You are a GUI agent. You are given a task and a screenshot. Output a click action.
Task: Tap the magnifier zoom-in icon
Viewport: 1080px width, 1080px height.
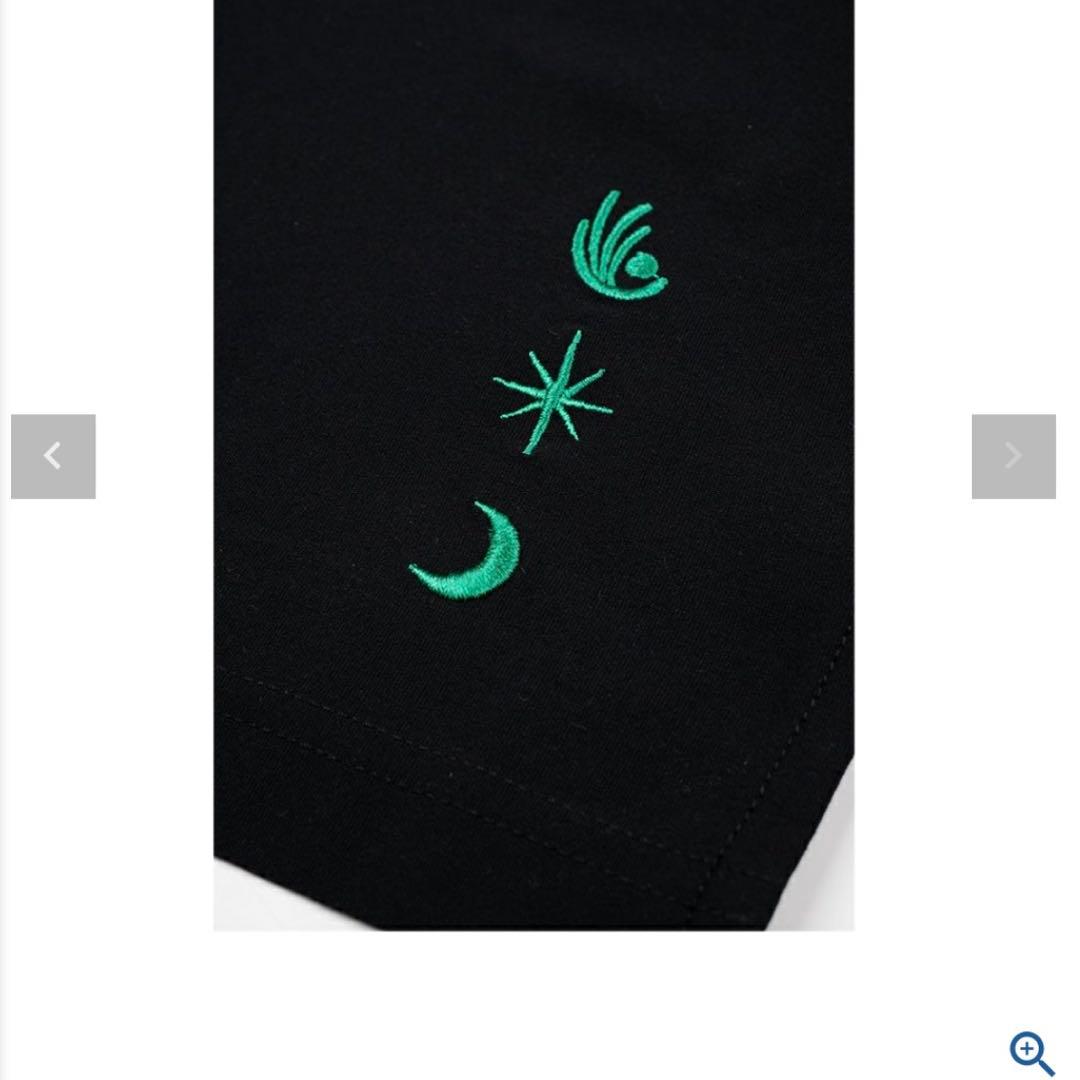[1031, 1053]
